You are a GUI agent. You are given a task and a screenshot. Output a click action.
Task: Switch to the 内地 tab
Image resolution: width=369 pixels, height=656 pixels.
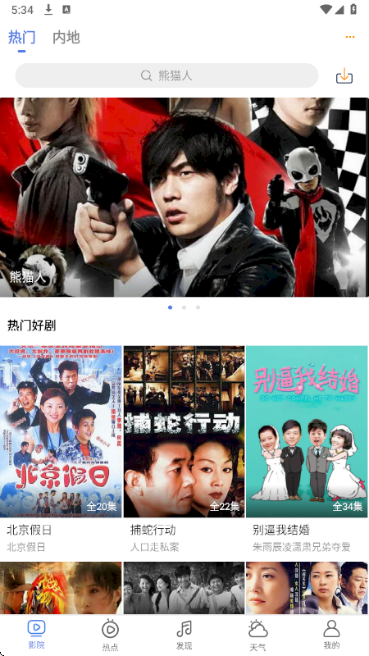pyautogui.click(x=66, y=37)
